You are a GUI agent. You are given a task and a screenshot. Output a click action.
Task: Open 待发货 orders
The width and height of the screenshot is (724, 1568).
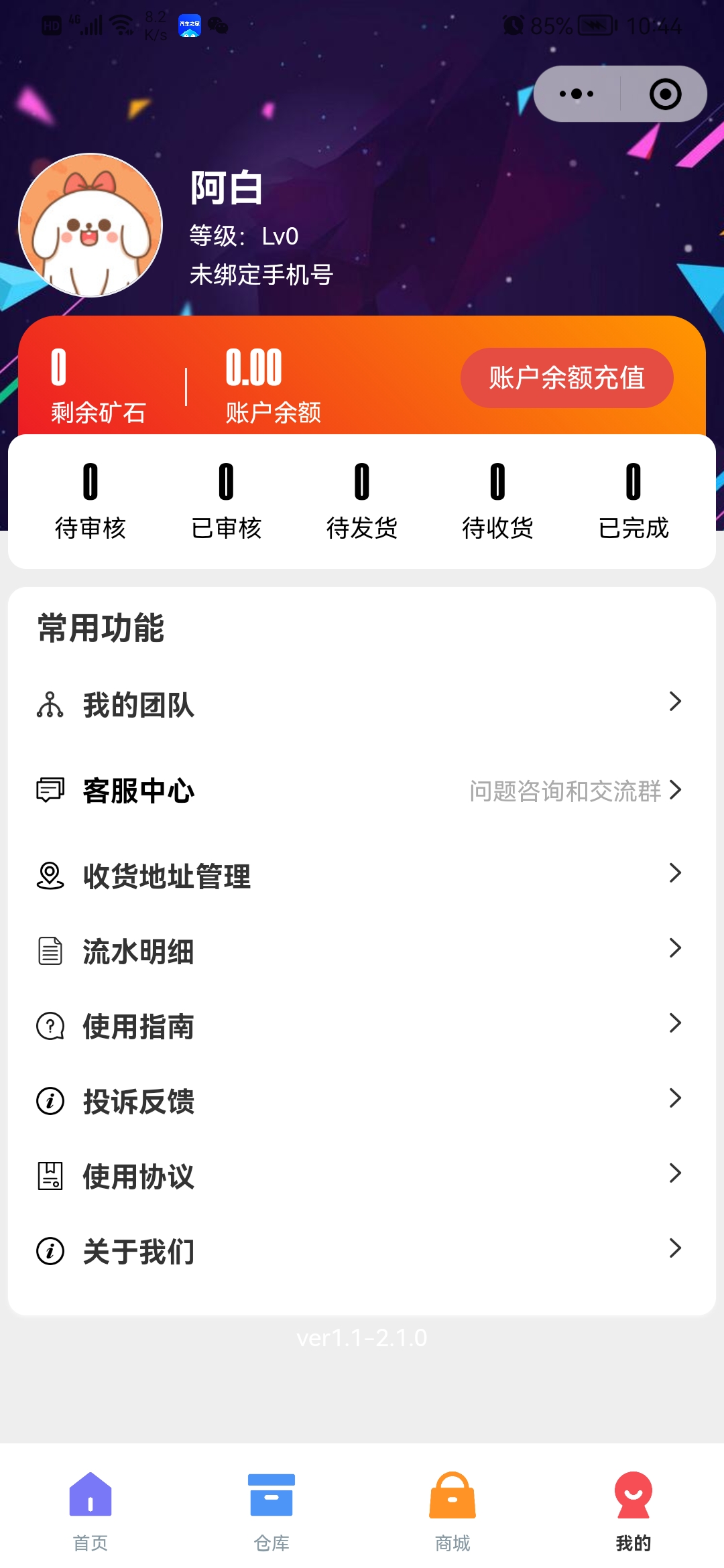tap(362, 501)
